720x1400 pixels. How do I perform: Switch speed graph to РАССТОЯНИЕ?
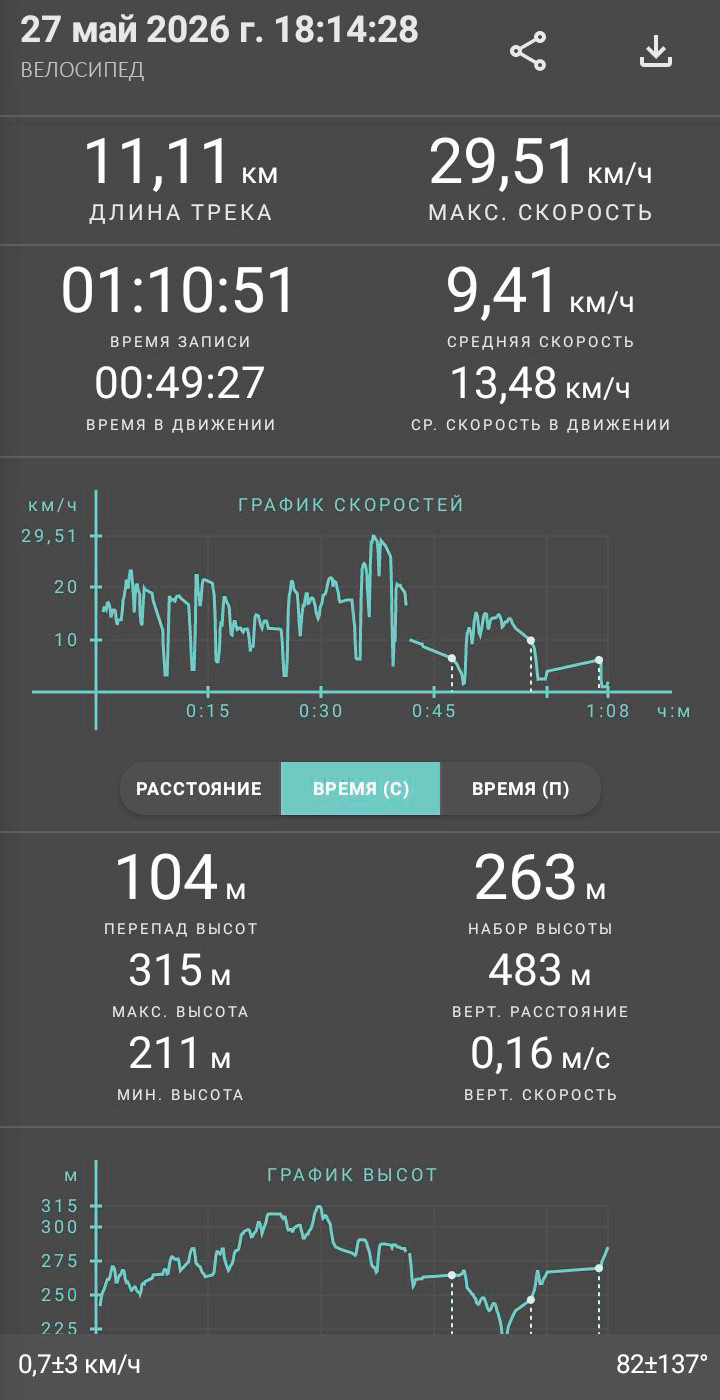pos(199,789)
